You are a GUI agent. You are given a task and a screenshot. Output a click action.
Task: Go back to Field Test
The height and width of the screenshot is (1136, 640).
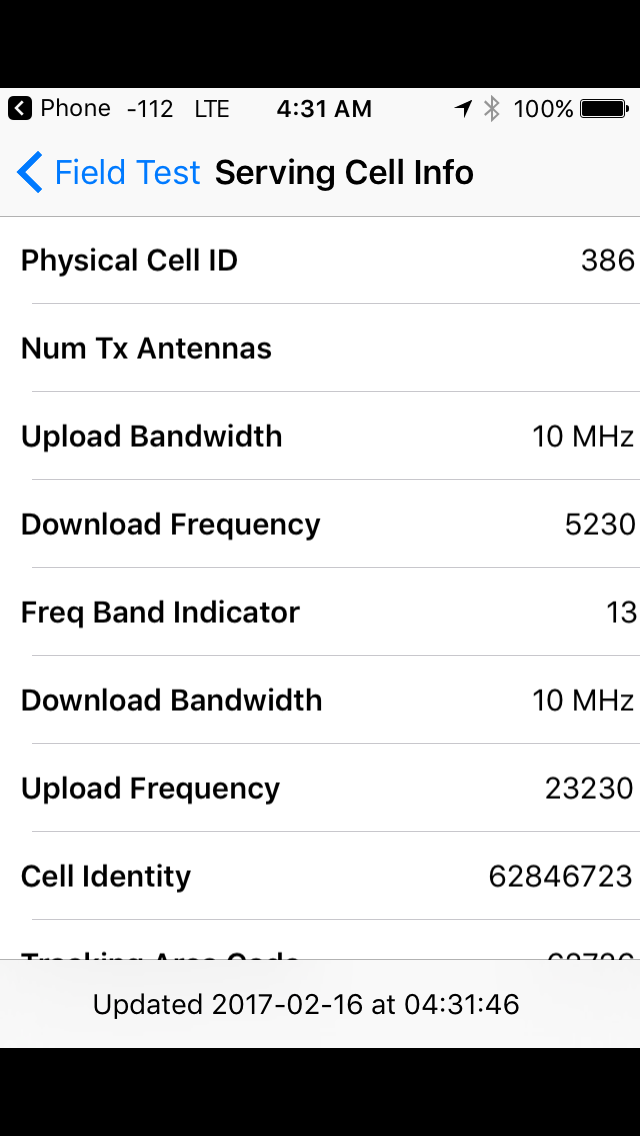click(x=108, y=172)
